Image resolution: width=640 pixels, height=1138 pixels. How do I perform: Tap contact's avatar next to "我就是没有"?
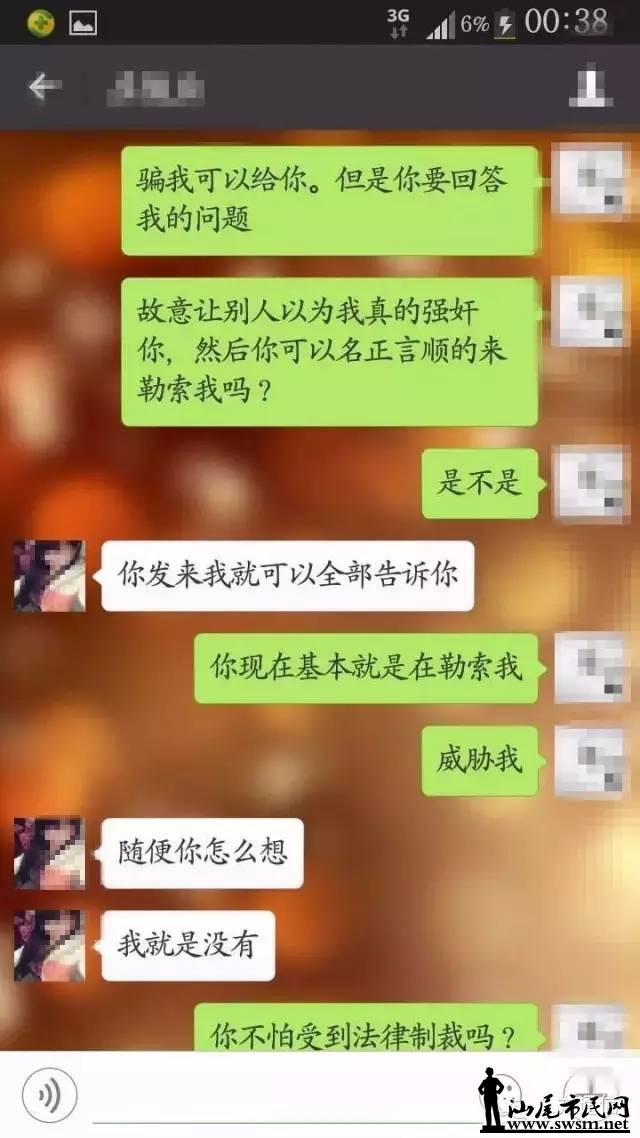click(49, 945)
